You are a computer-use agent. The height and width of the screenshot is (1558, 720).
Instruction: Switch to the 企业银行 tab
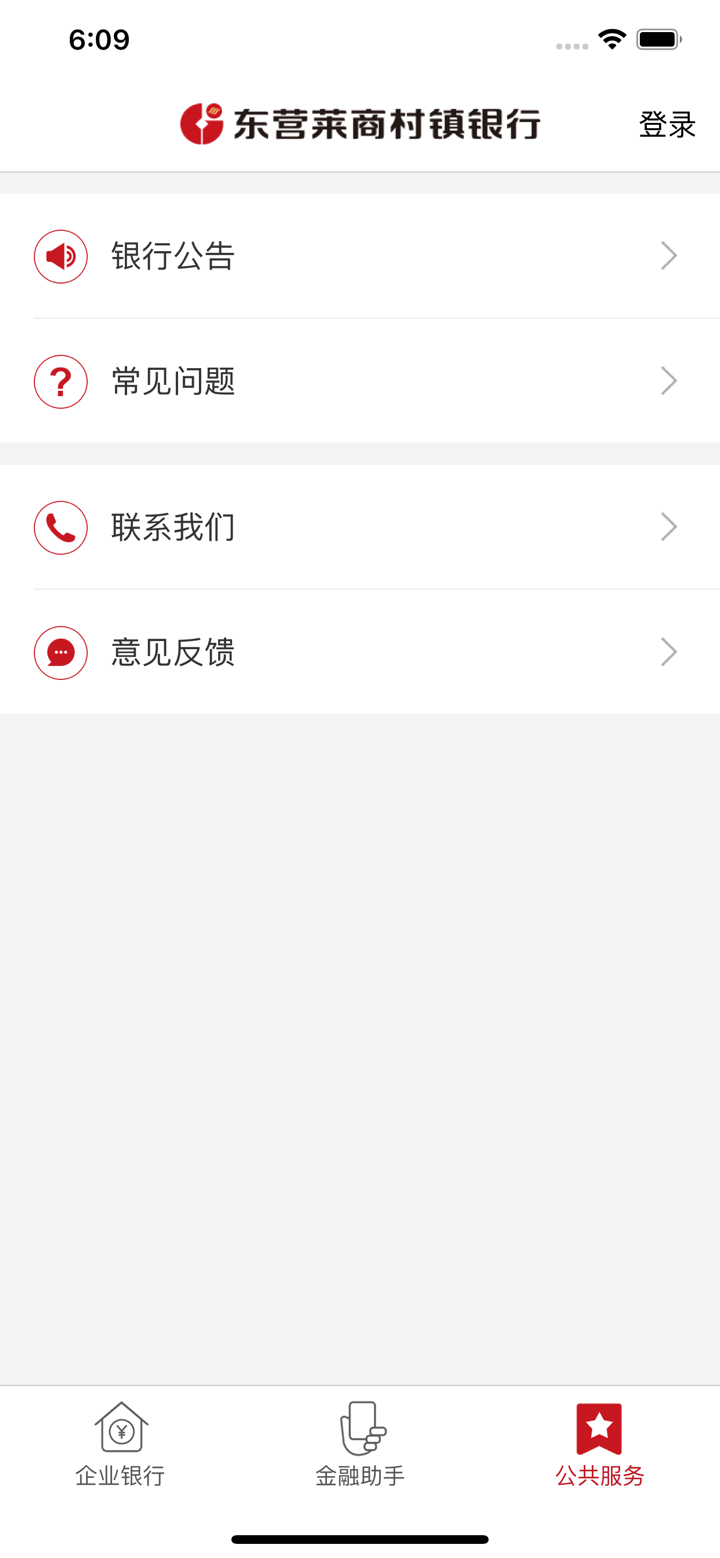[x=120, y=1448]
